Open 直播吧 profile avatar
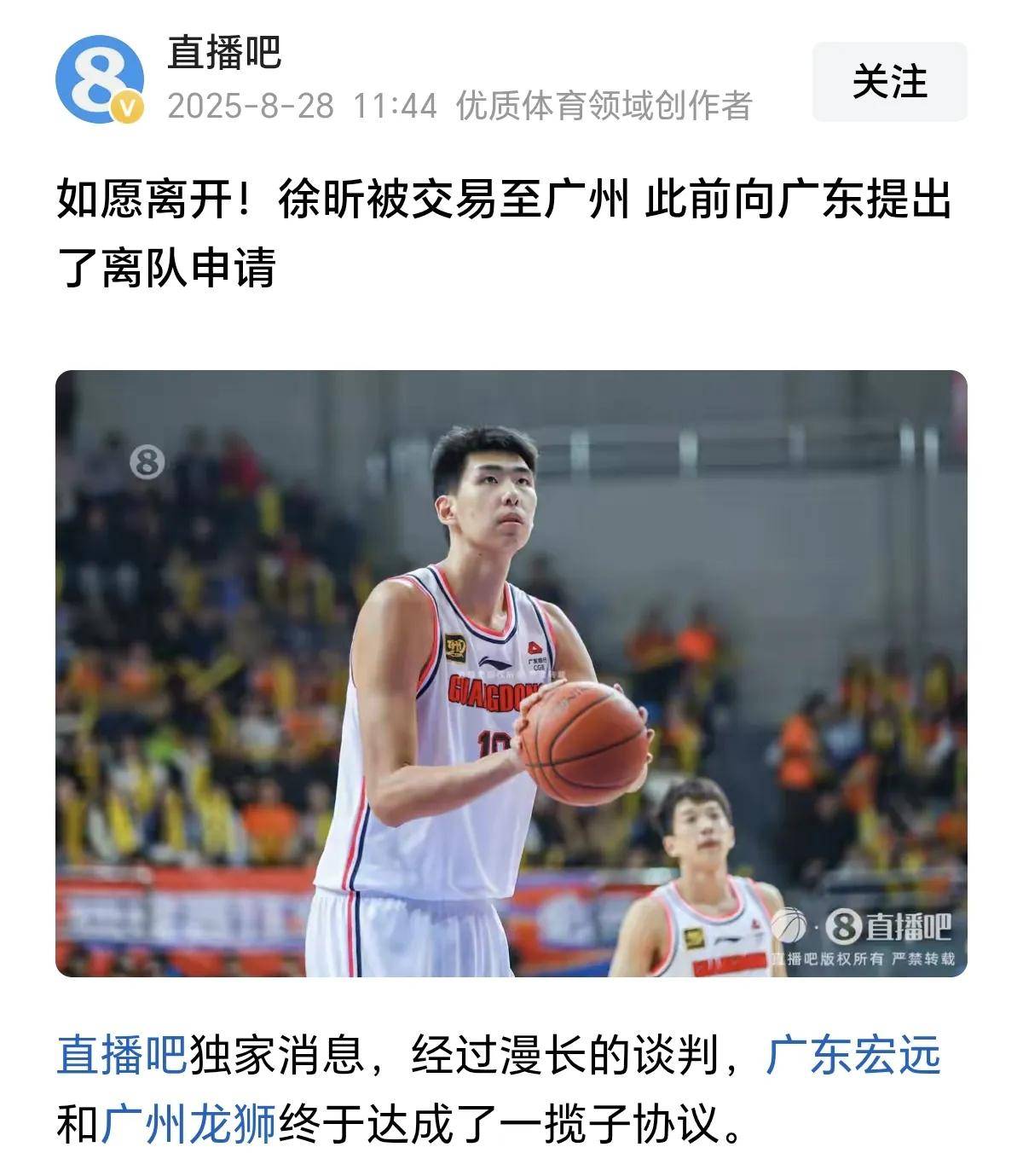This screenshot has width=1023, height=1176. coord(100,79)
